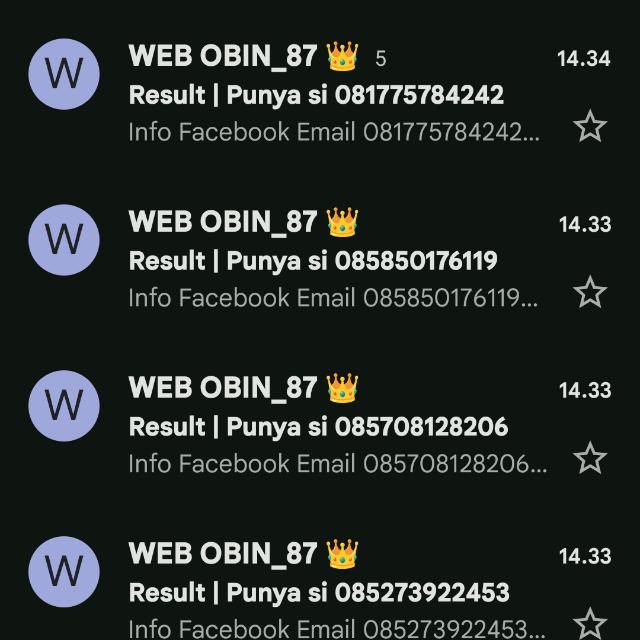Star the email about 085850176119
640x640 pixels.
tap(590, 293)
